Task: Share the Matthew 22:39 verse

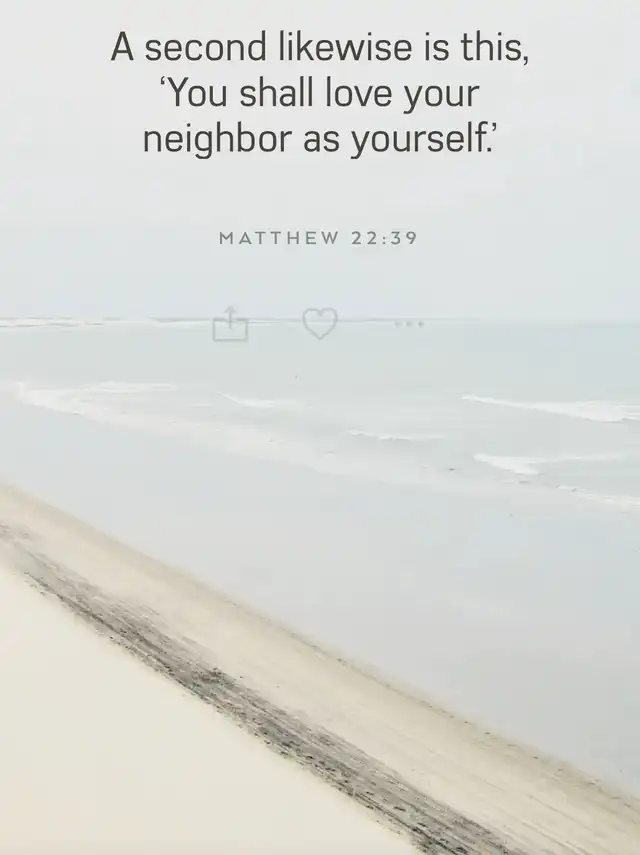Action: click(230, 325)
